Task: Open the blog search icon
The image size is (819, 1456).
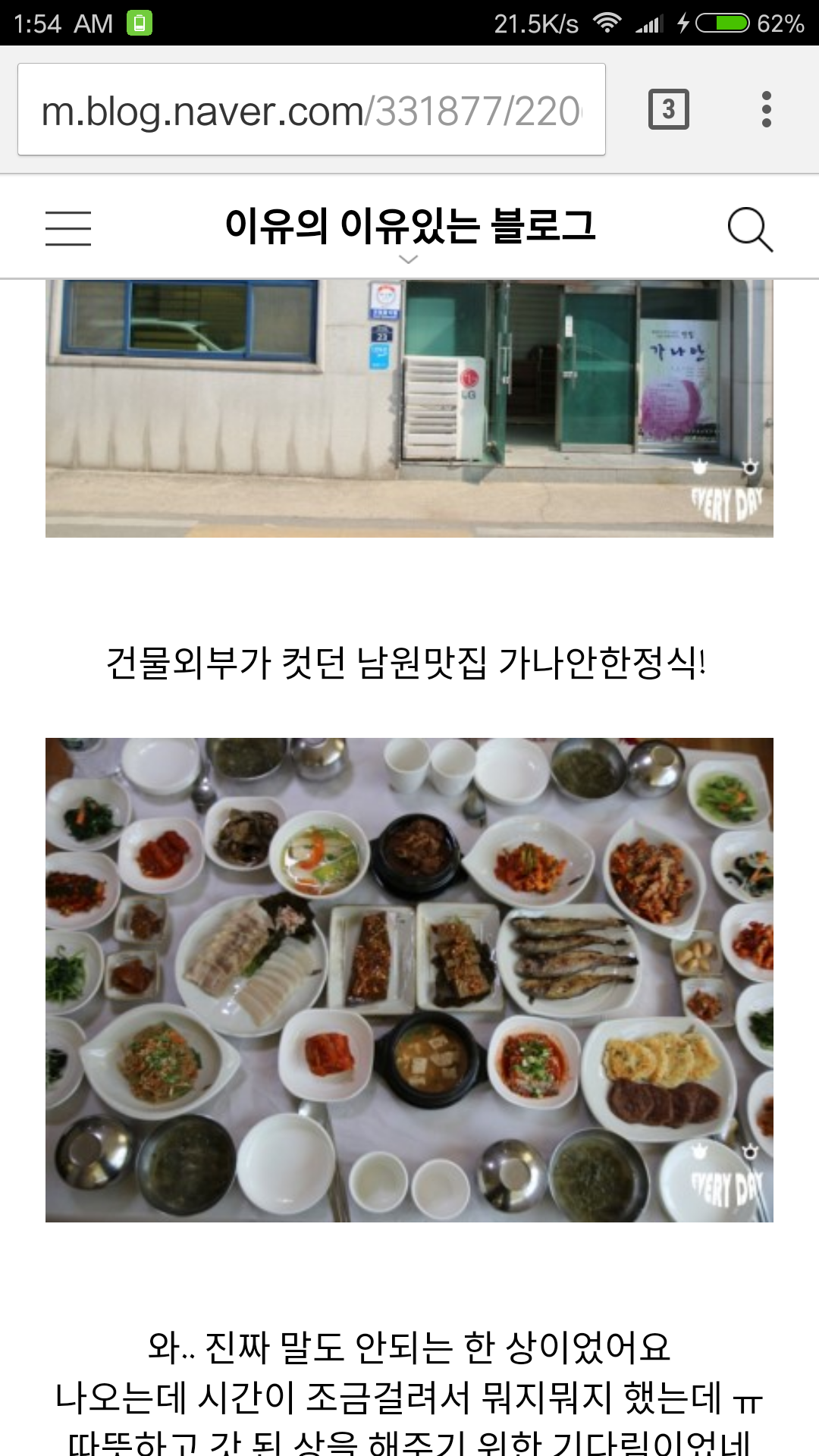Action: coord(749,228)
